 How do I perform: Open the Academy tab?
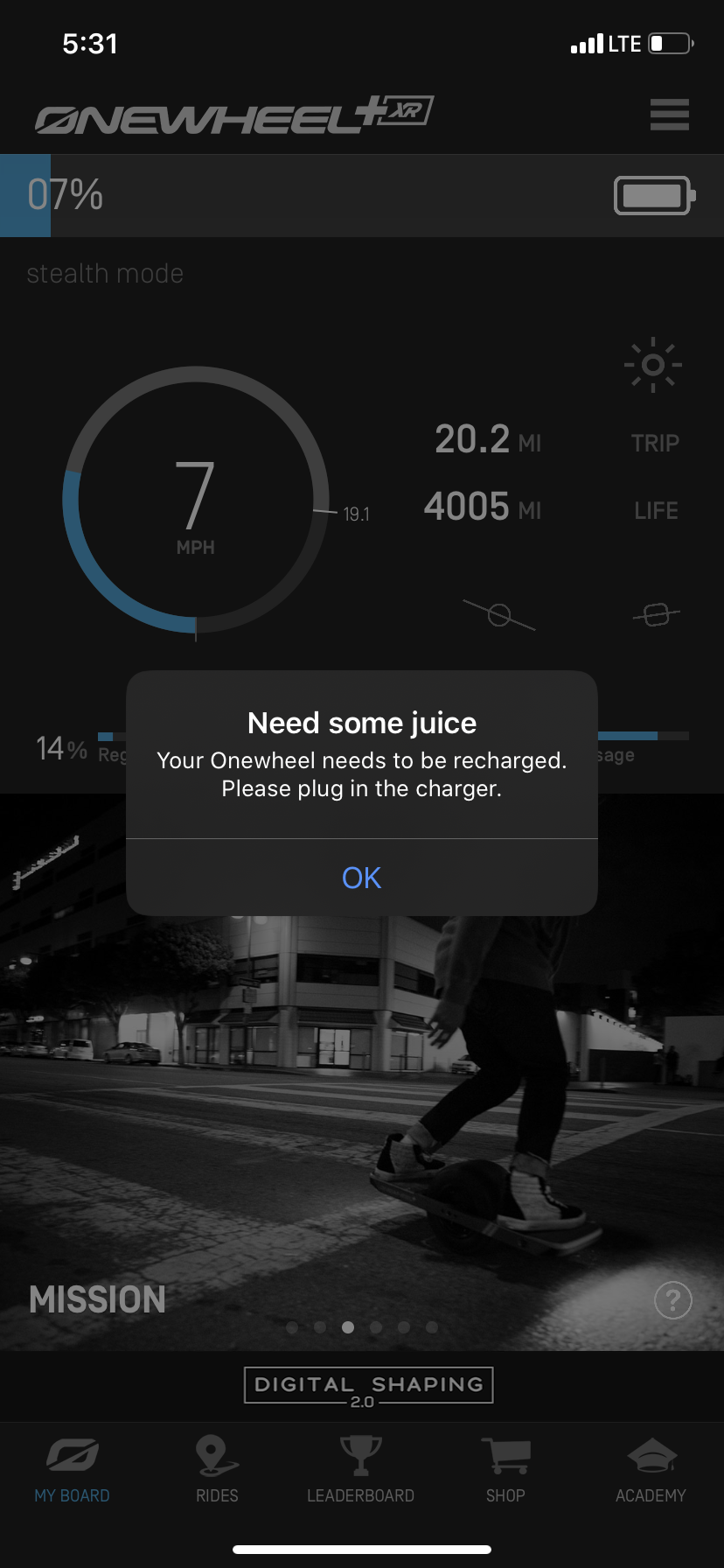click(651, 1470)
